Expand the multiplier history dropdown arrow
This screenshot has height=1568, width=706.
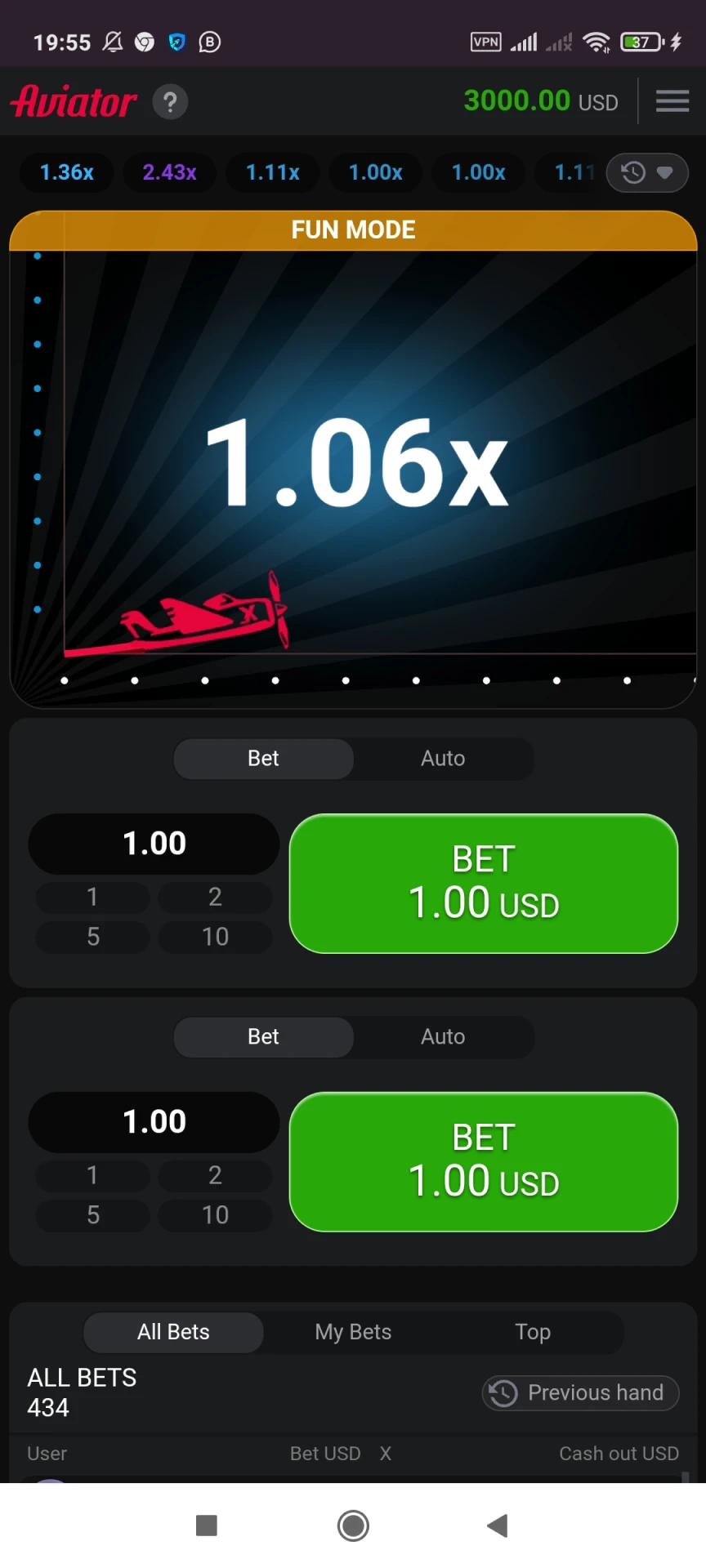coord(665,172)
